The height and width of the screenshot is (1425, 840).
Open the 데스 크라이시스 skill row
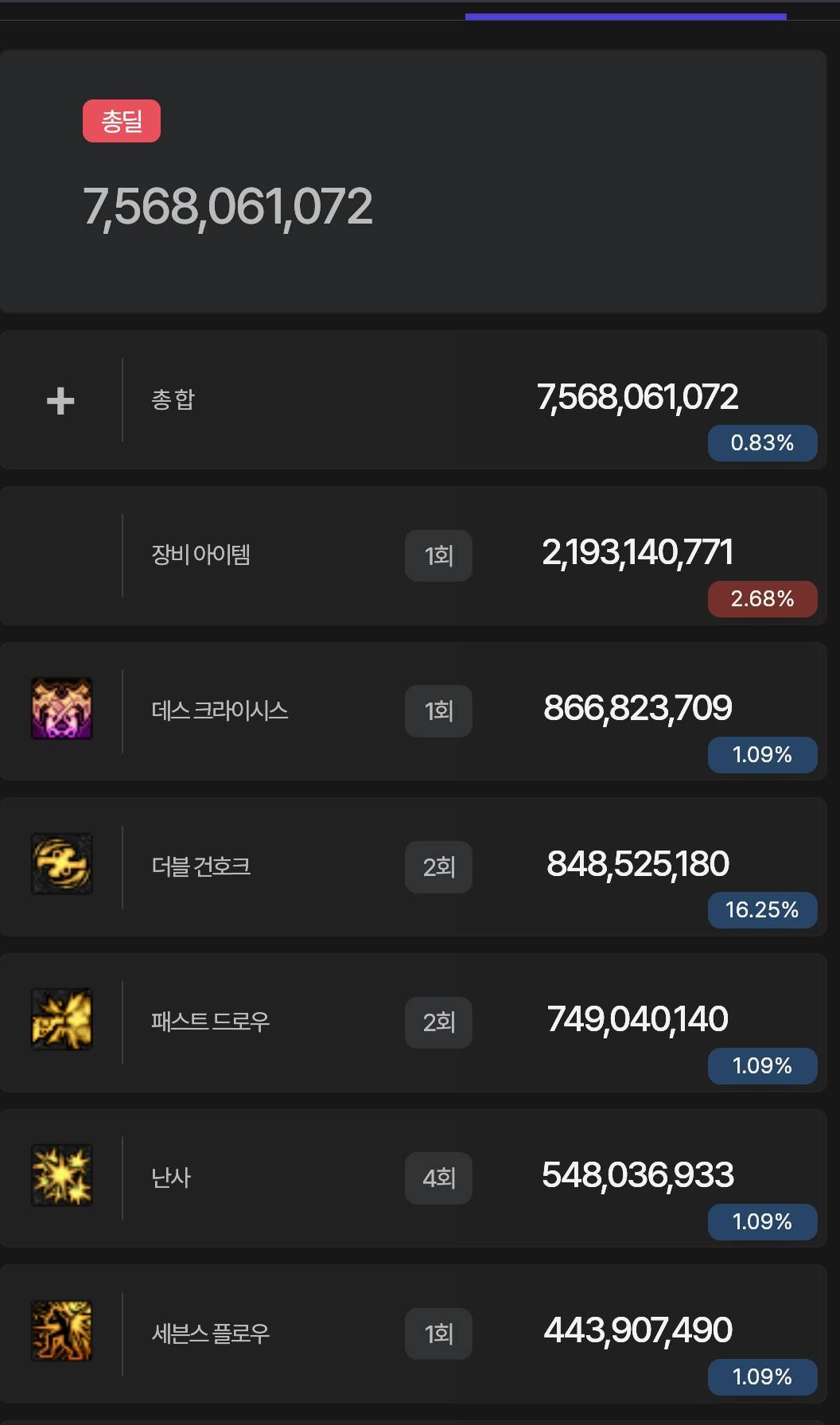(x=413, y=711)
